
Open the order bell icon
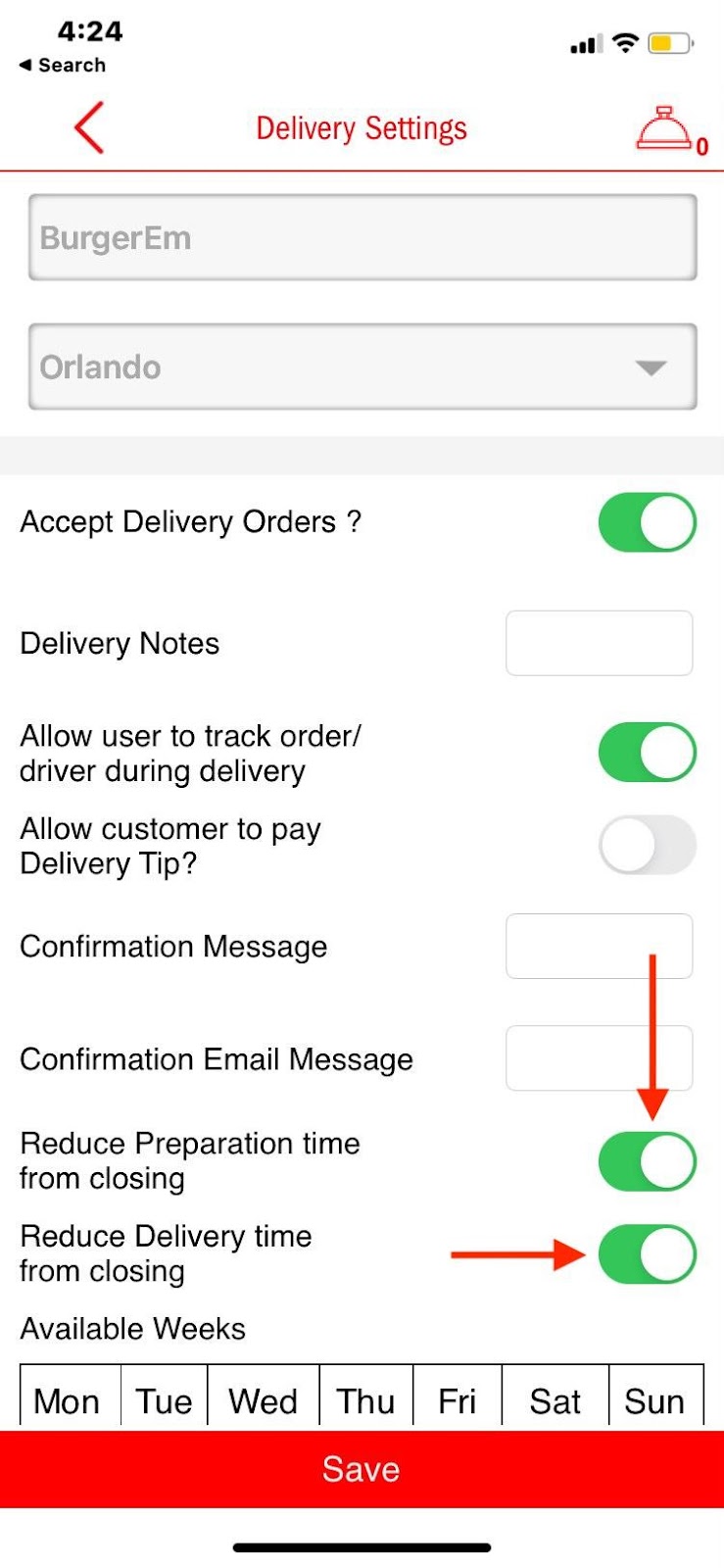(665, 129)
